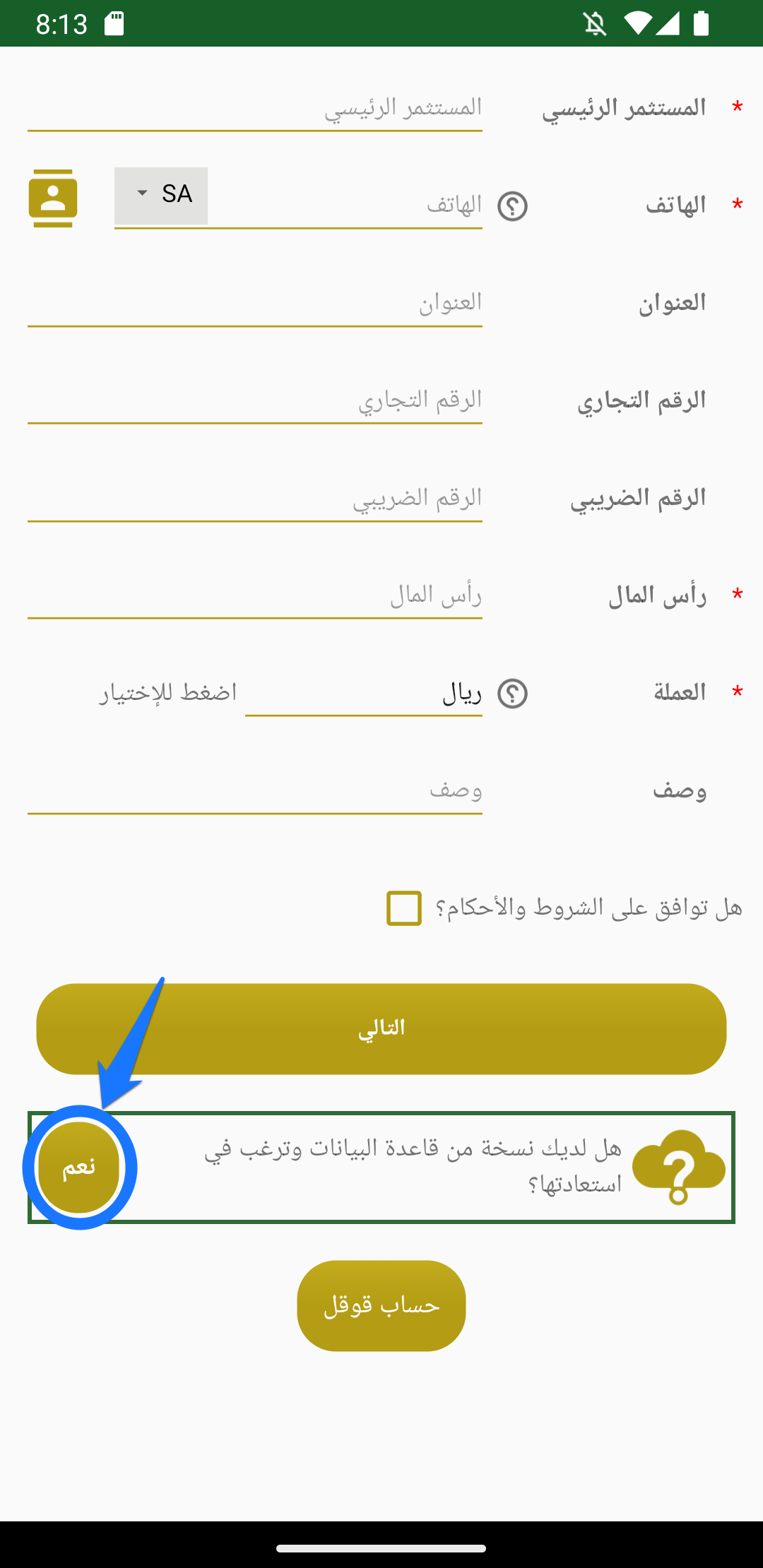The image size is (763, 1568).
Task: Open the help icon next to phone
Action: click(x=512, y=206)
